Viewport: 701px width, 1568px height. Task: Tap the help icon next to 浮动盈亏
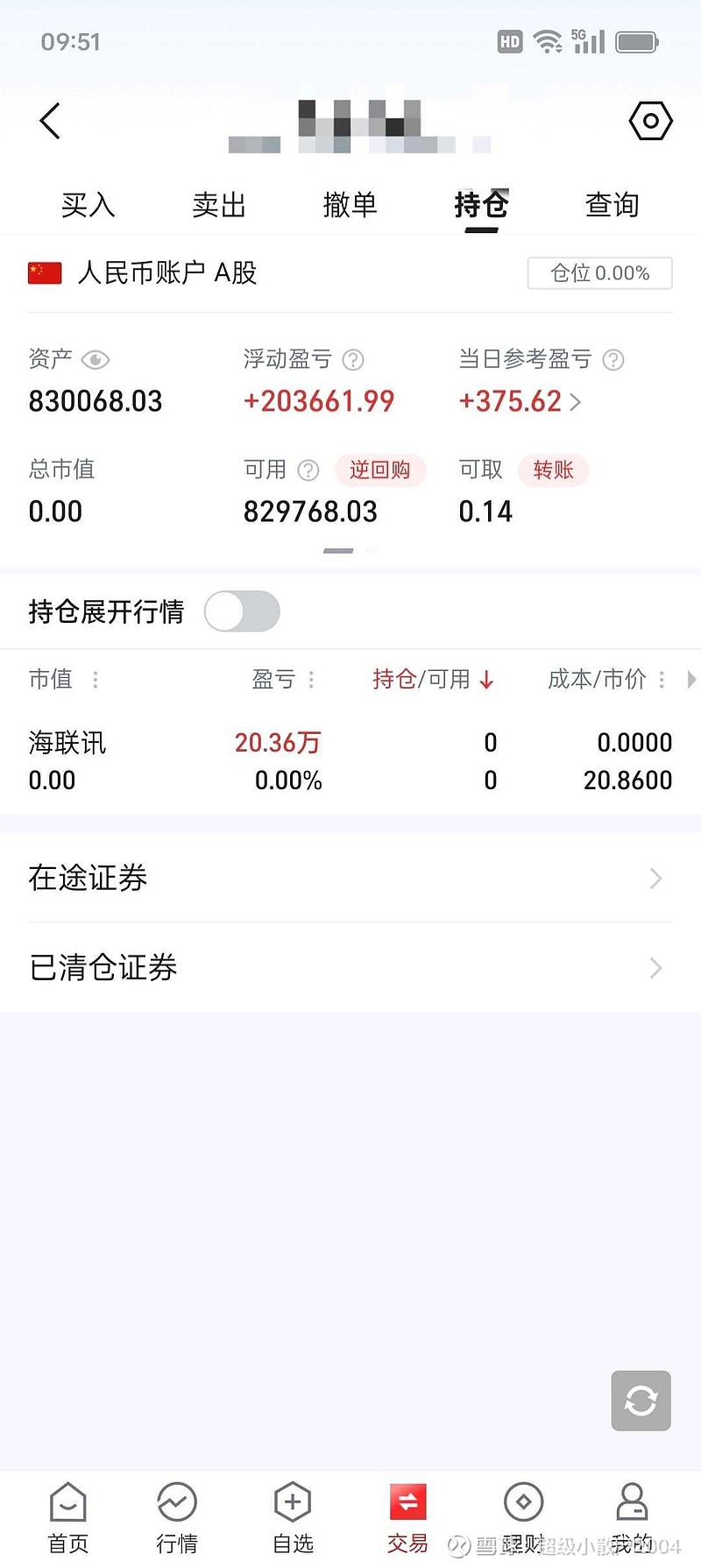pos(354,360)
